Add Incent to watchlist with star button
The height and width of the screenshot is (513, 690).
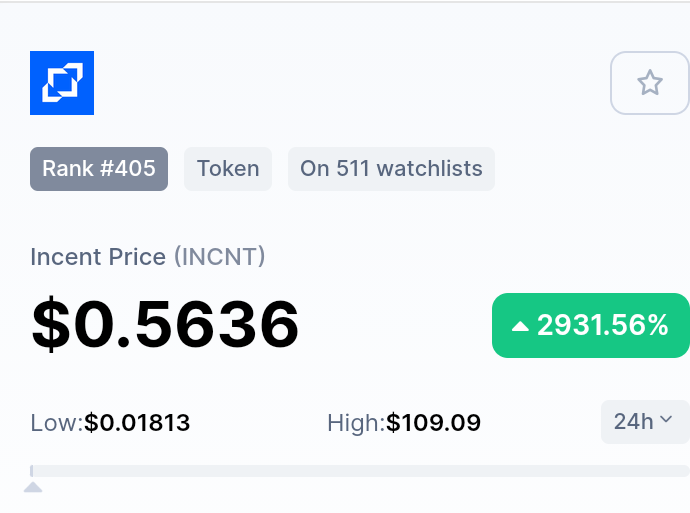[x=650, y=83]
